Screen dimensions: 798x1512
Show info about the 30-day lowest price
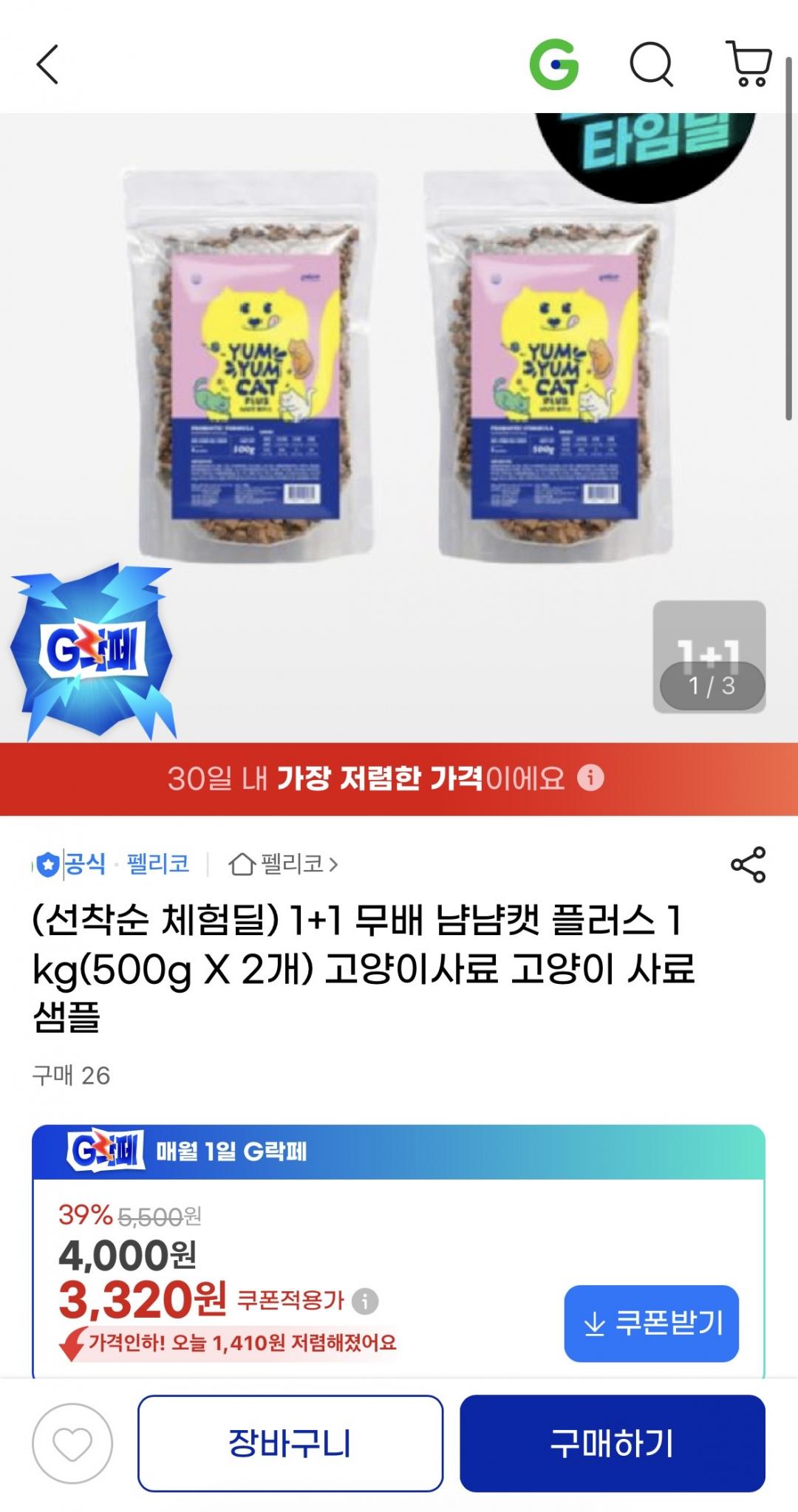[x=590, y=778]
